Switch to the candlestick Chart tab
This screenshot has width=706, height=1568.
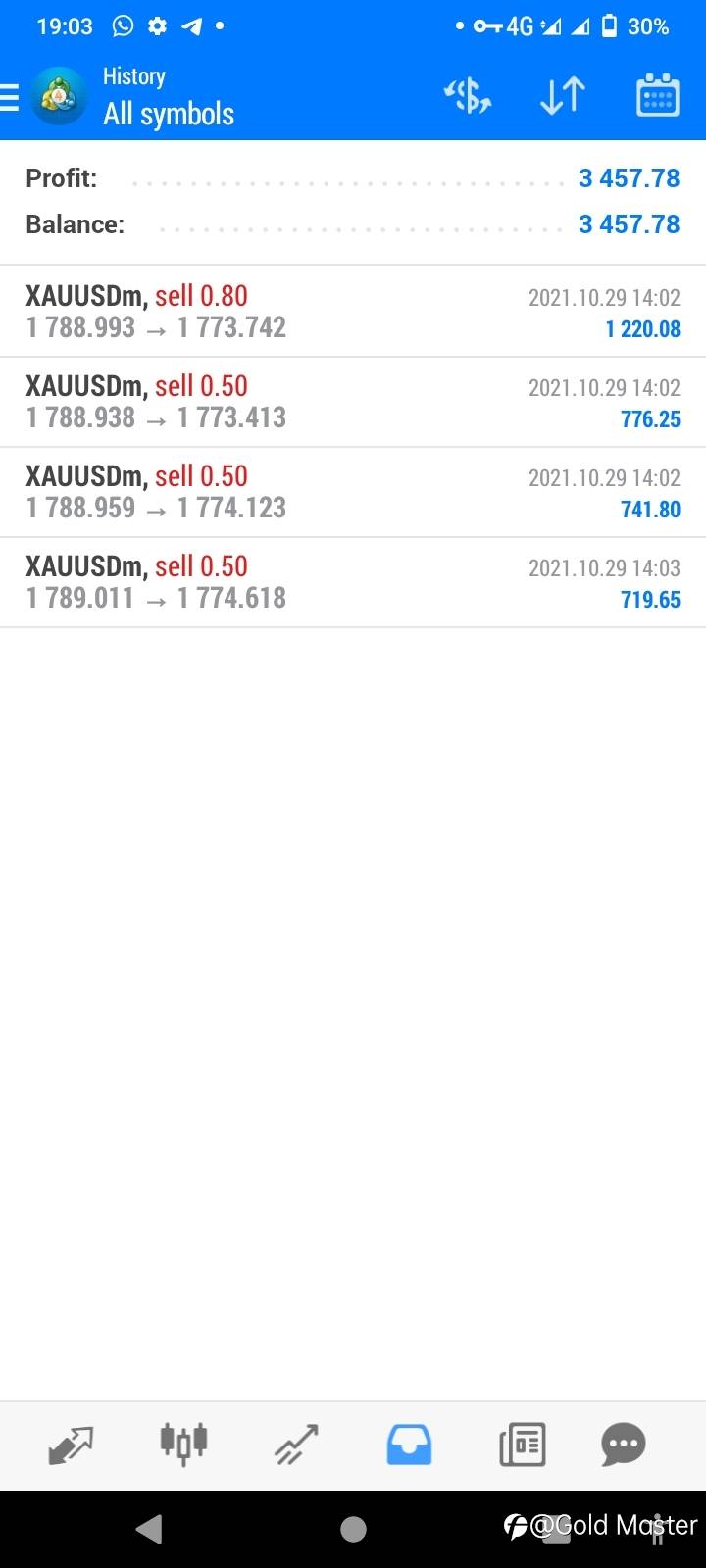[183, 1444]
